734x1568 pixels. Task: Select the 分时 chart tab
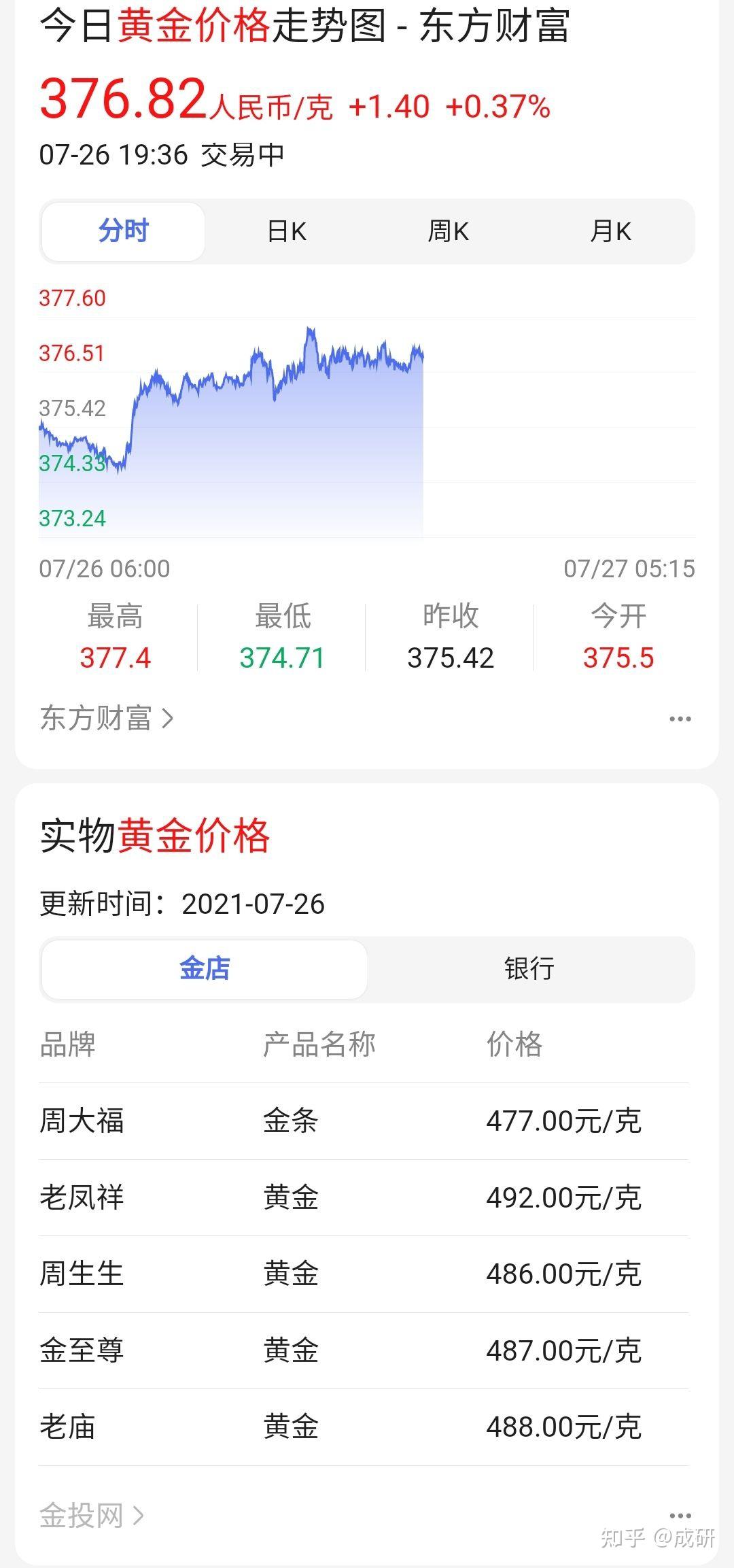pyautogui.click(x=123, y=231)
